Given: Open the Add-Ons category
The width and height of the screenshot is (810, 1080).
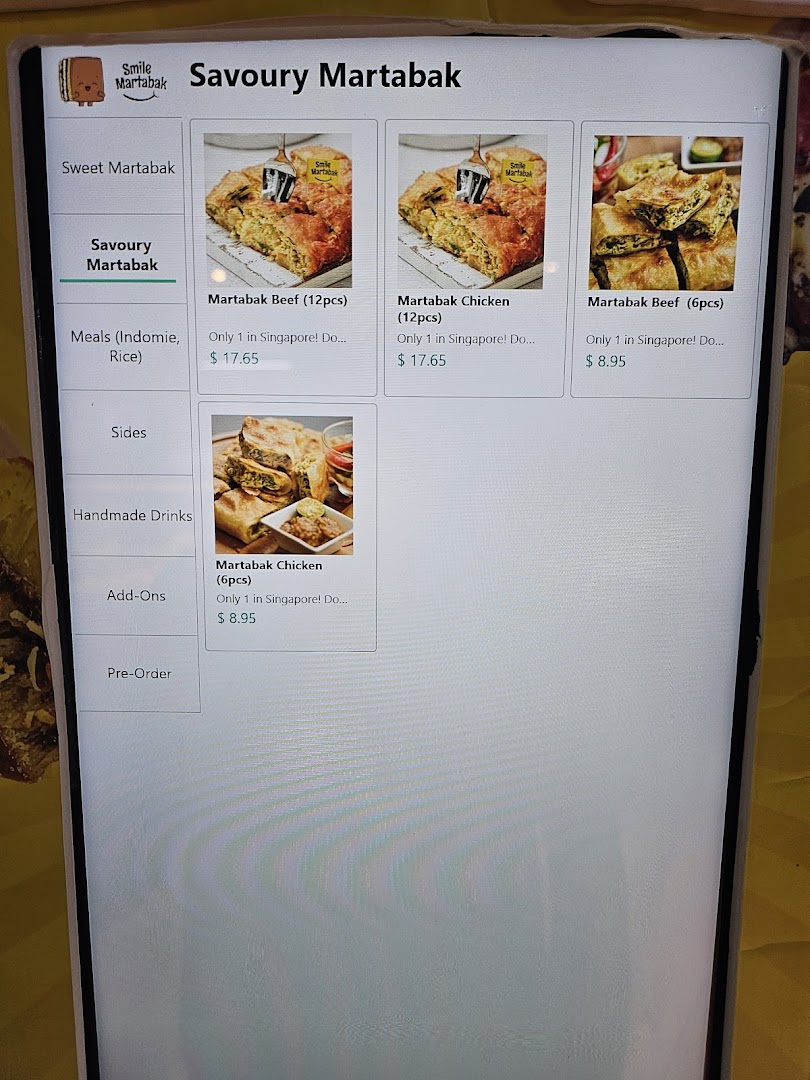Looking at the screenshot, I should click(x=136, y=595).
